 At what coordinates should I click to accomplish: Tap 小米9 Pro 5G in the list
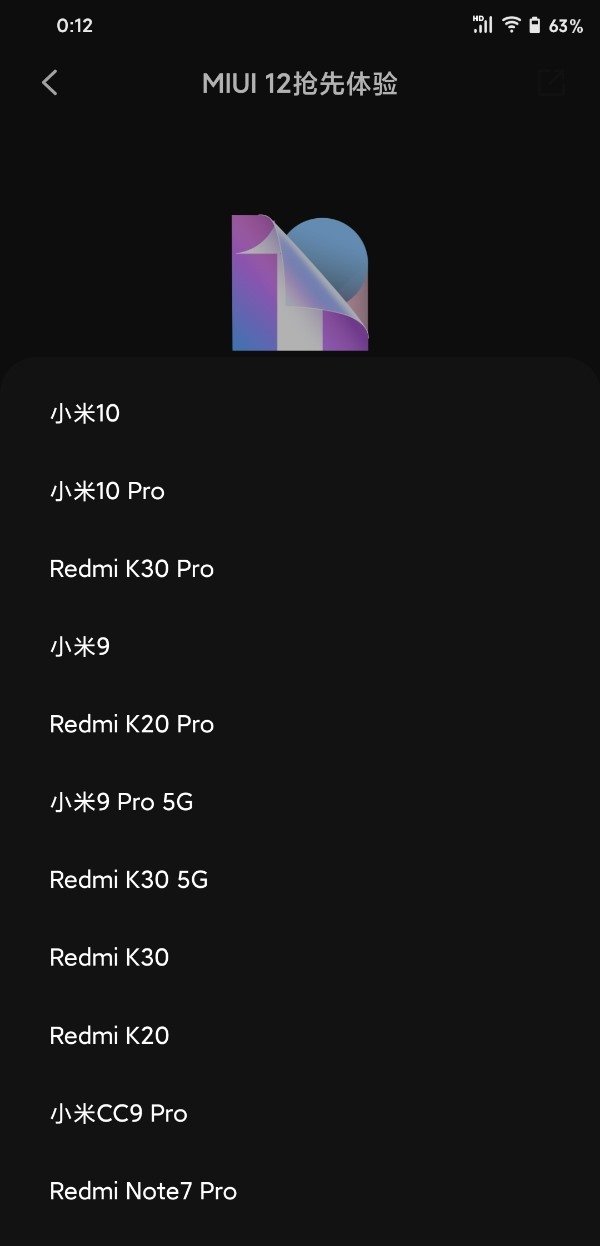(x=121, y=802)
